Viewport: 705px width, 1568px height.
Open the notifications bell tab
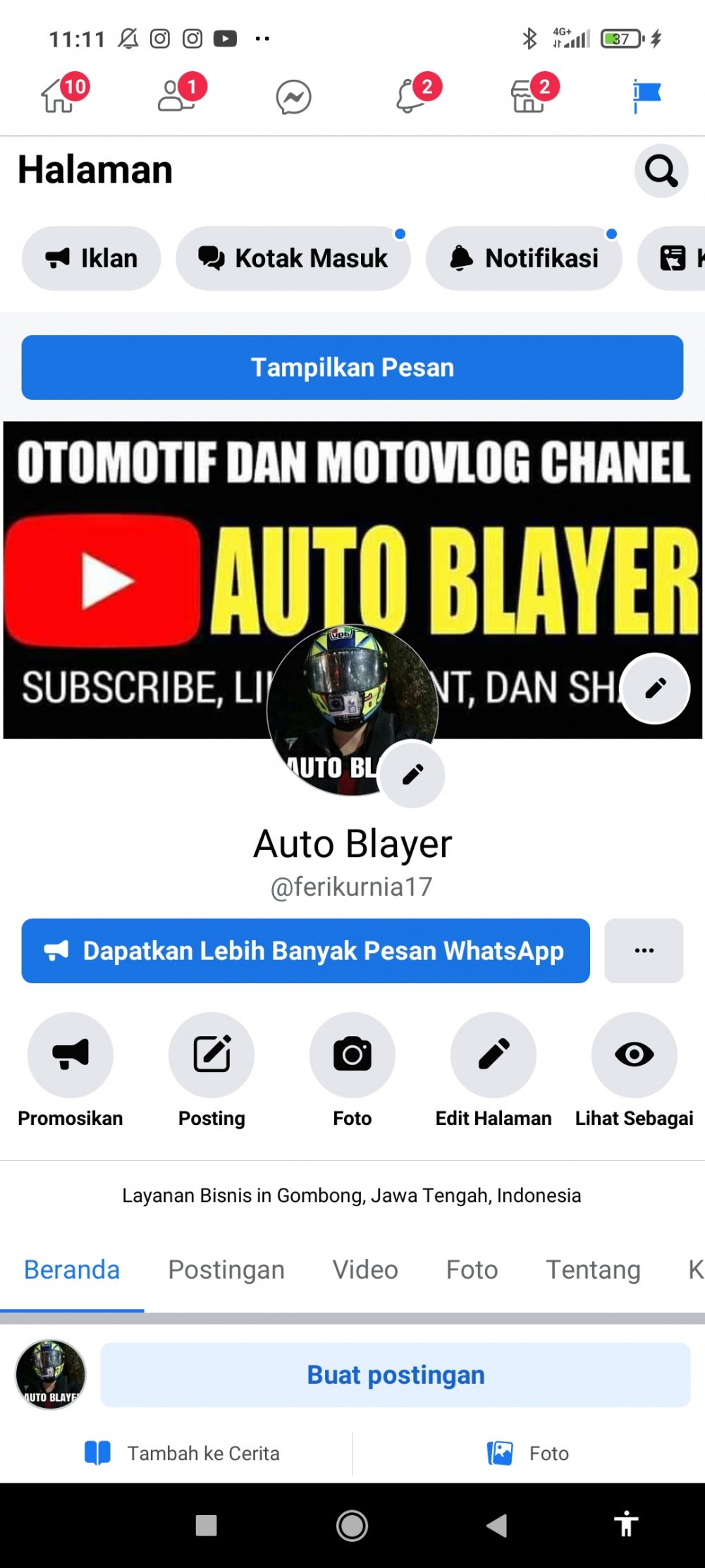(412, 95)
